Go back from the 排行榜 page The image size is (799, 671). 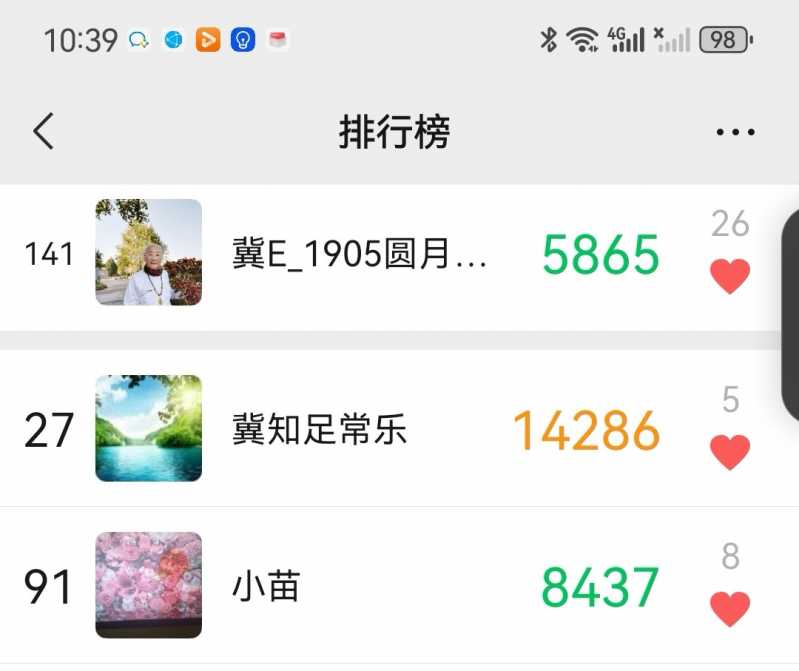43,132
